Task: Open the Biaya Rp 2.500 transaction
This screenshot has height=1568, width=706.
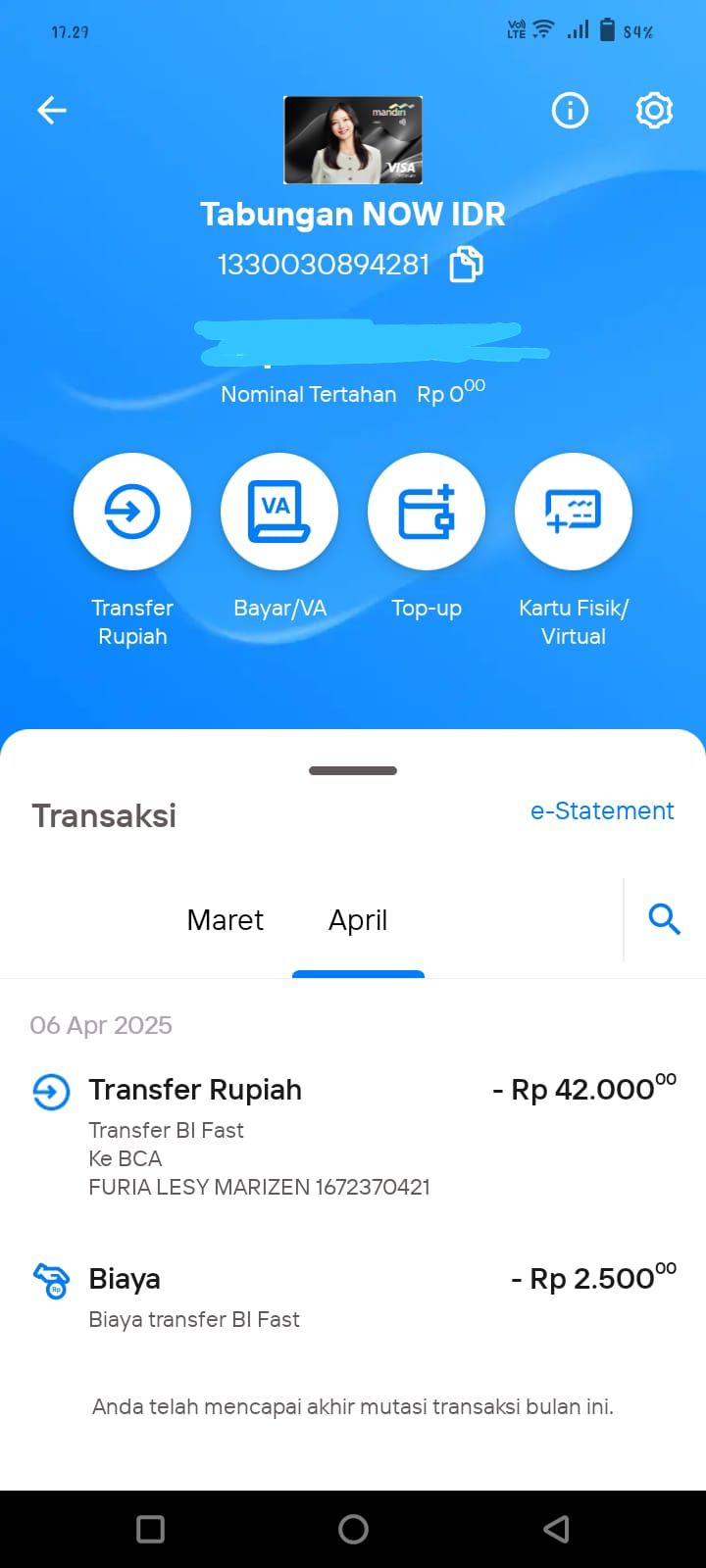Action: tap(353, 1296)
